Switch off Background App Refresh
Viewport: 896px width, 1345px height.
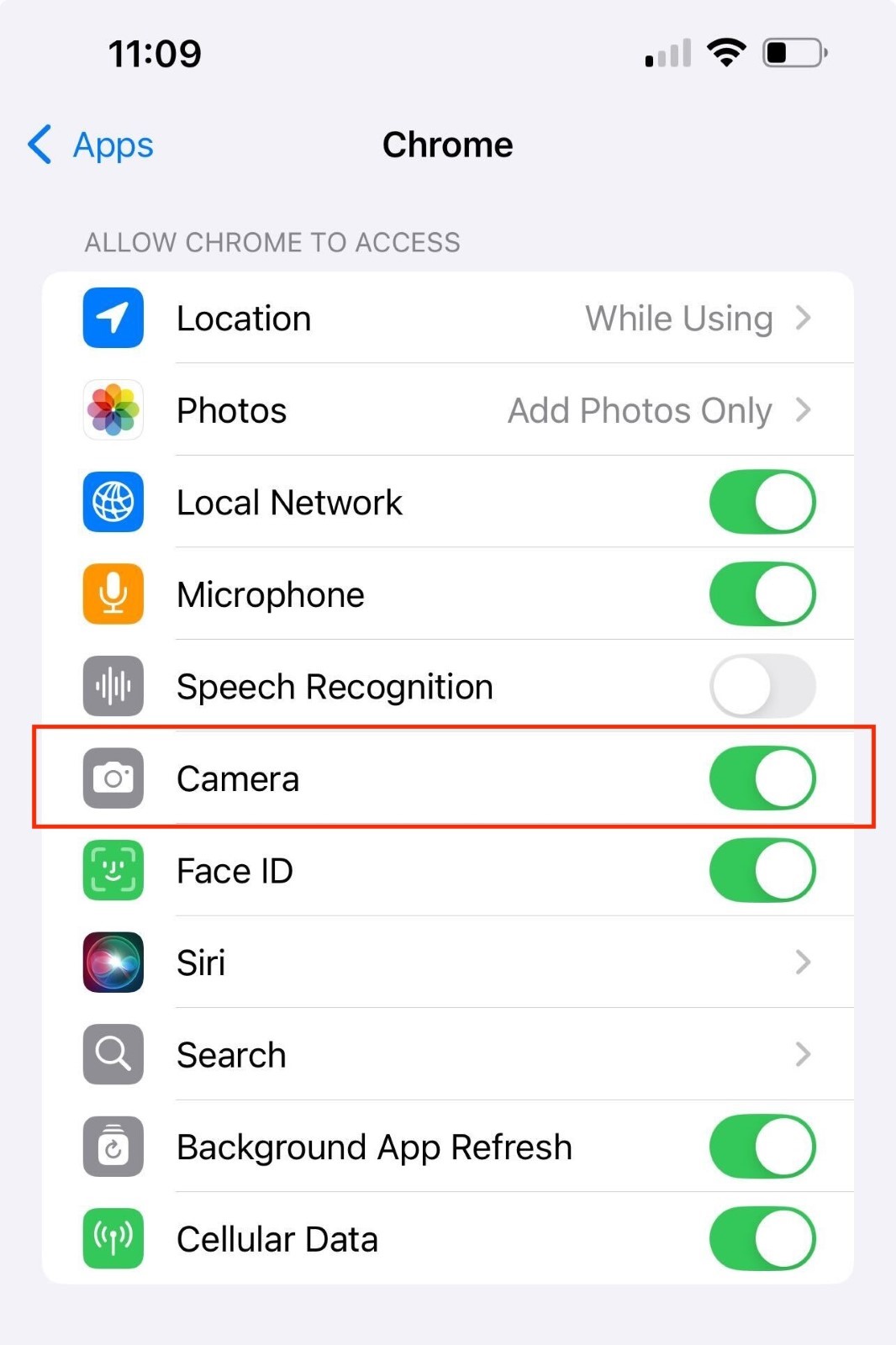point(762,1147)
